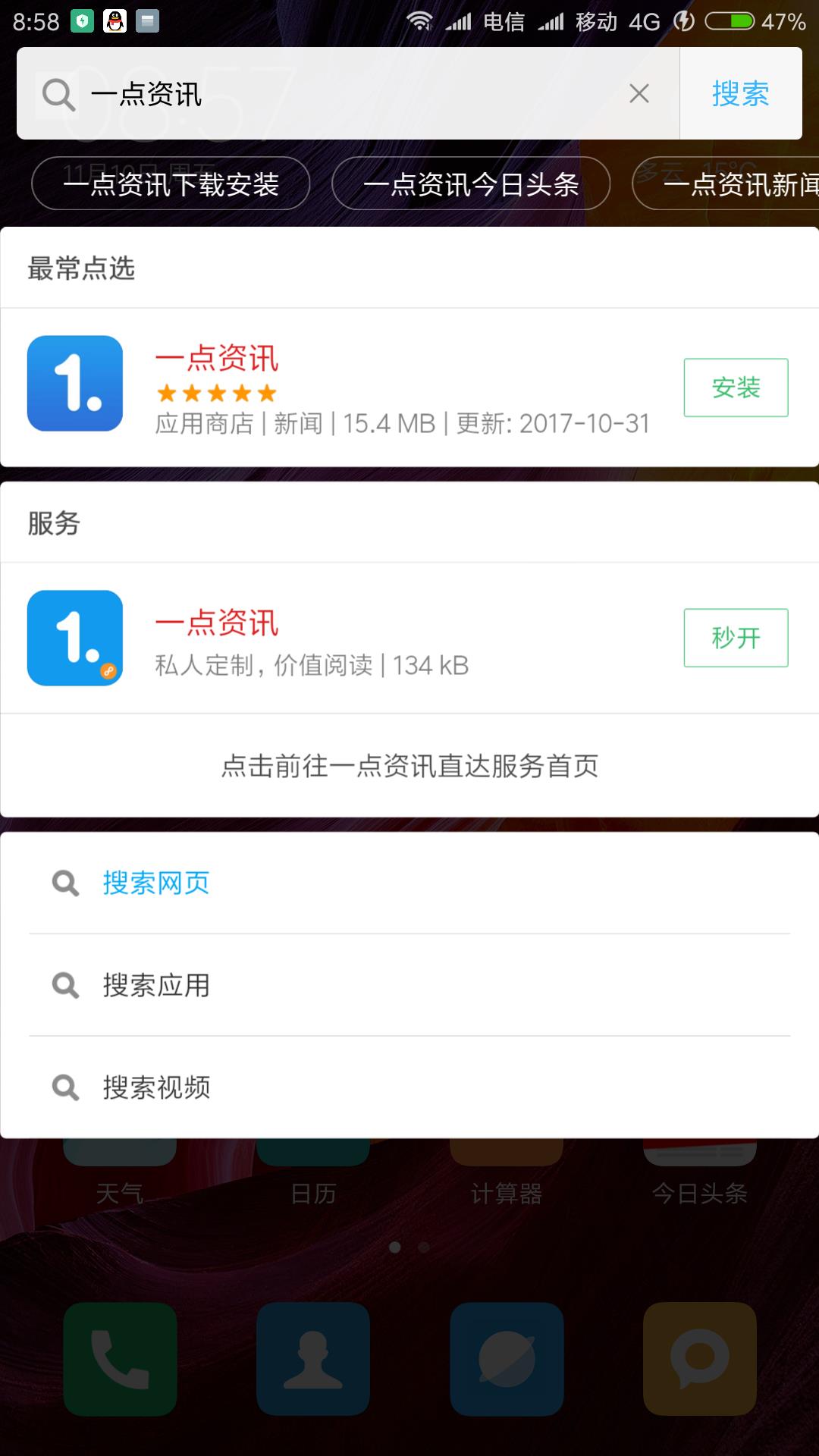The image size is (819, 1456).
Task: Tap 秒开 for the 一点资讯 service
Action: tap(736, 638)
